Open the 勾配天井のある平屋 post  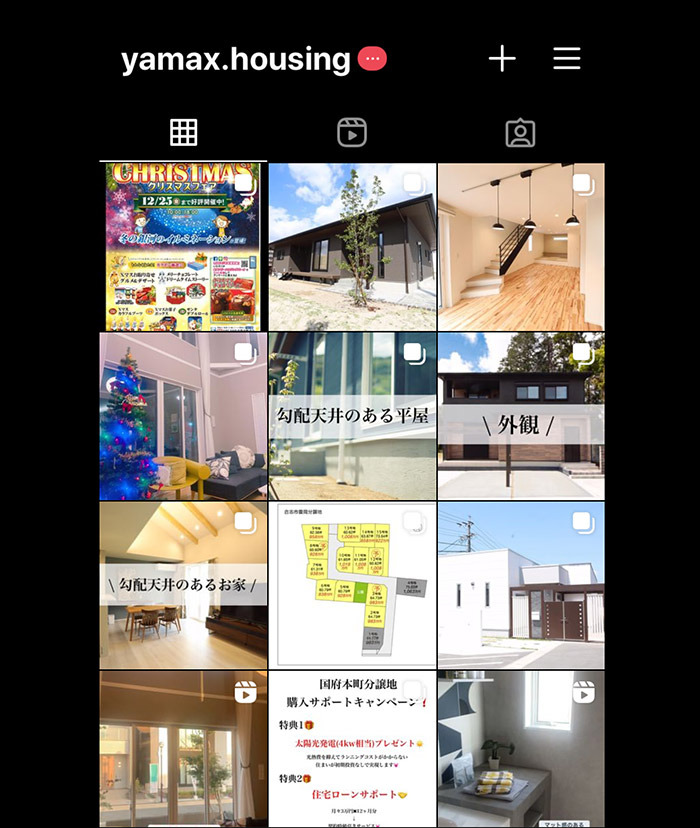[352, 416]
